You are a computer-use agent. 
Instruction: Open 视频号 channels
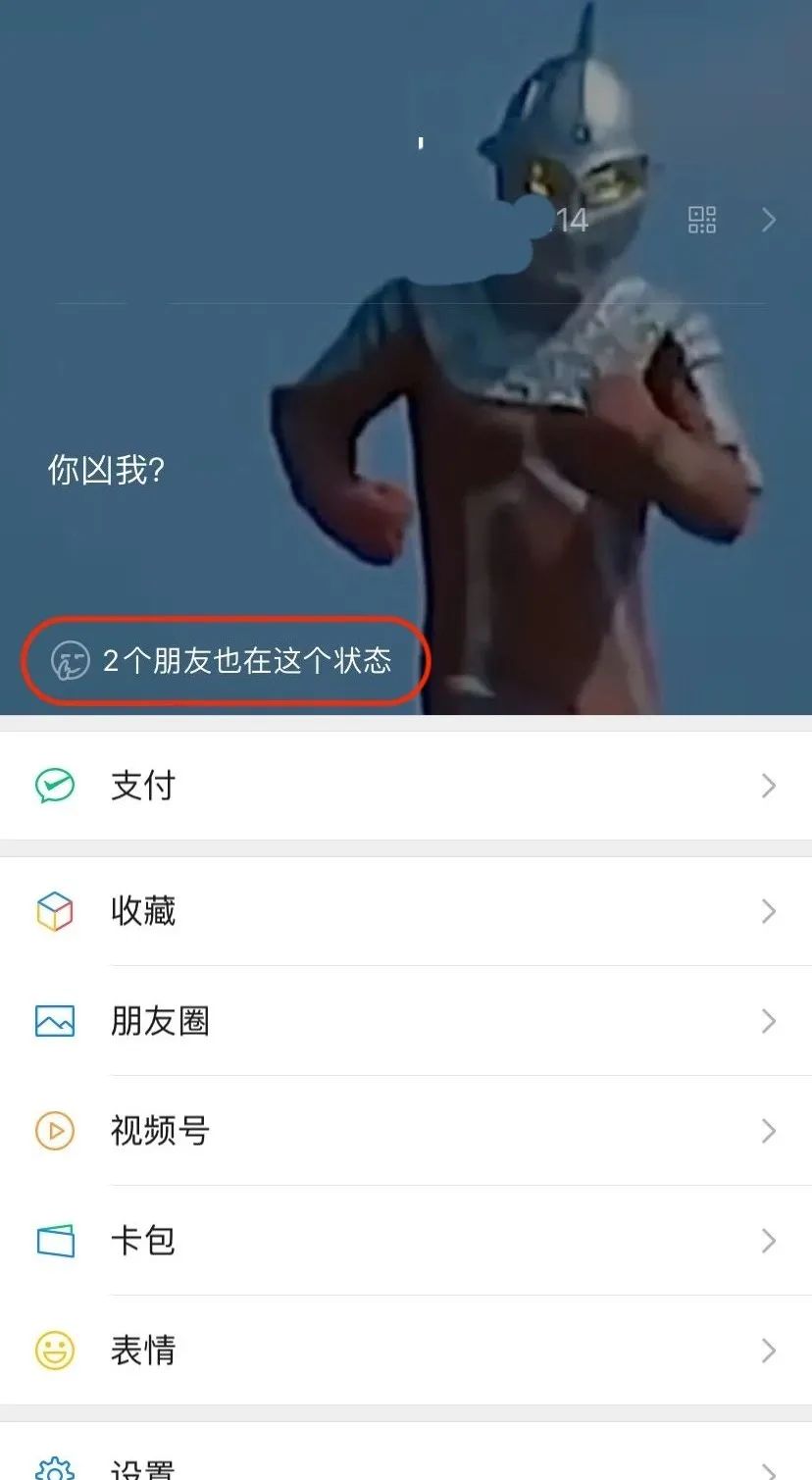pyautogui.click(x=406, y=1131)
